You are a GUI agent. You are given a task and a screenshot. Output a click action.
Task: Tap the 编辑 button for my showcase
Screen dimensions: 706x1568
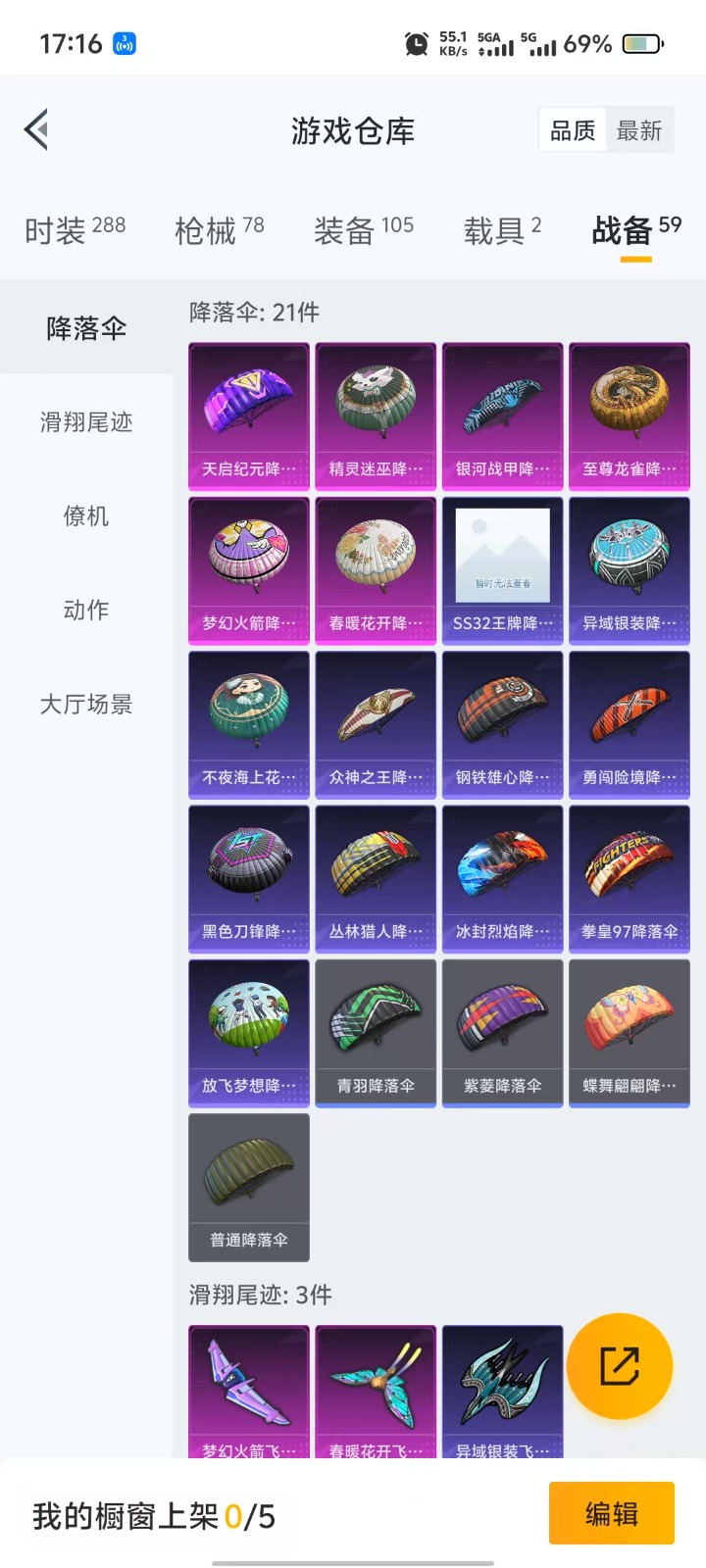(611, 1514)
